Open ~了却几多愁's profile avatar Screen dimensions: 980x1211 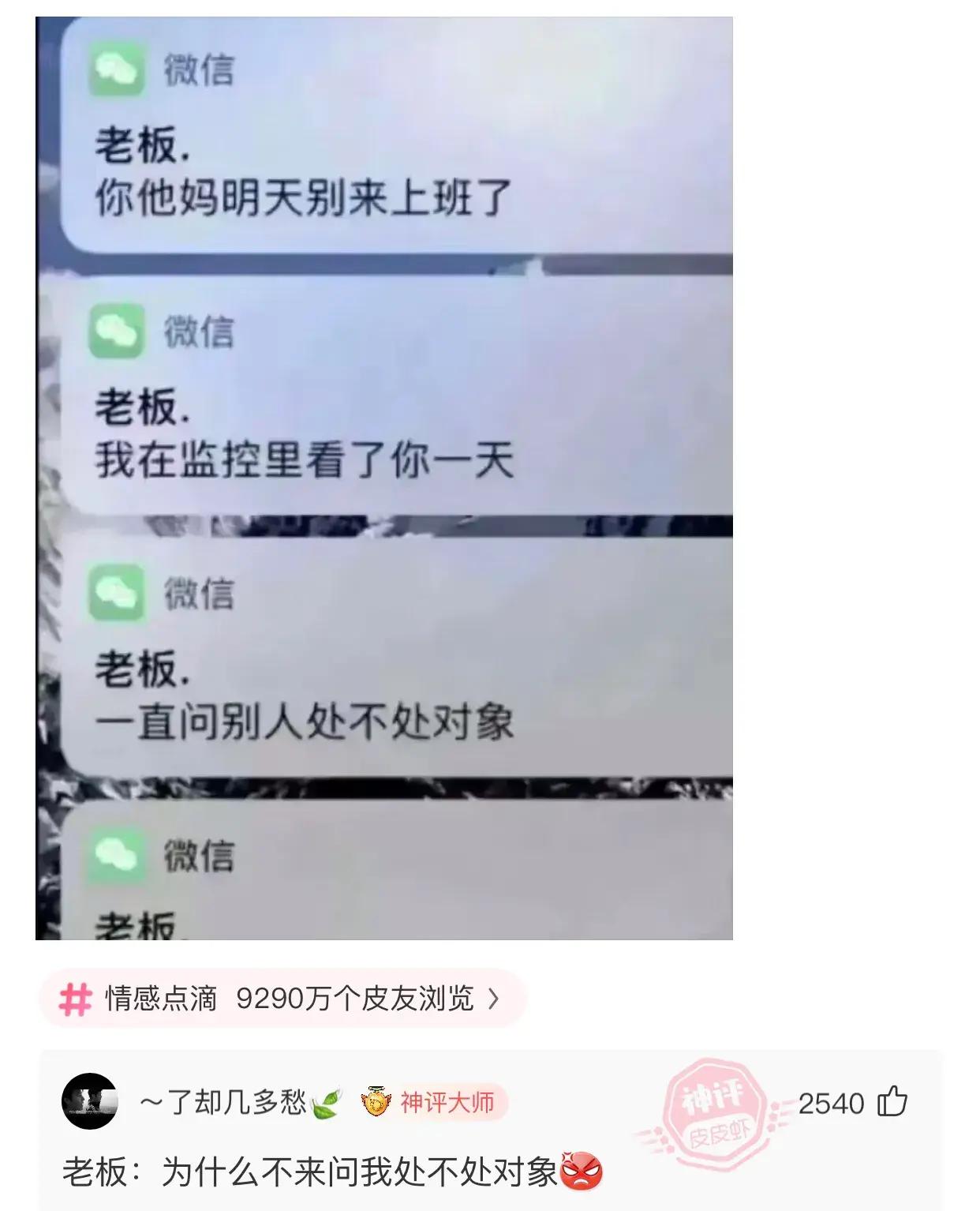coord(89,1100)
